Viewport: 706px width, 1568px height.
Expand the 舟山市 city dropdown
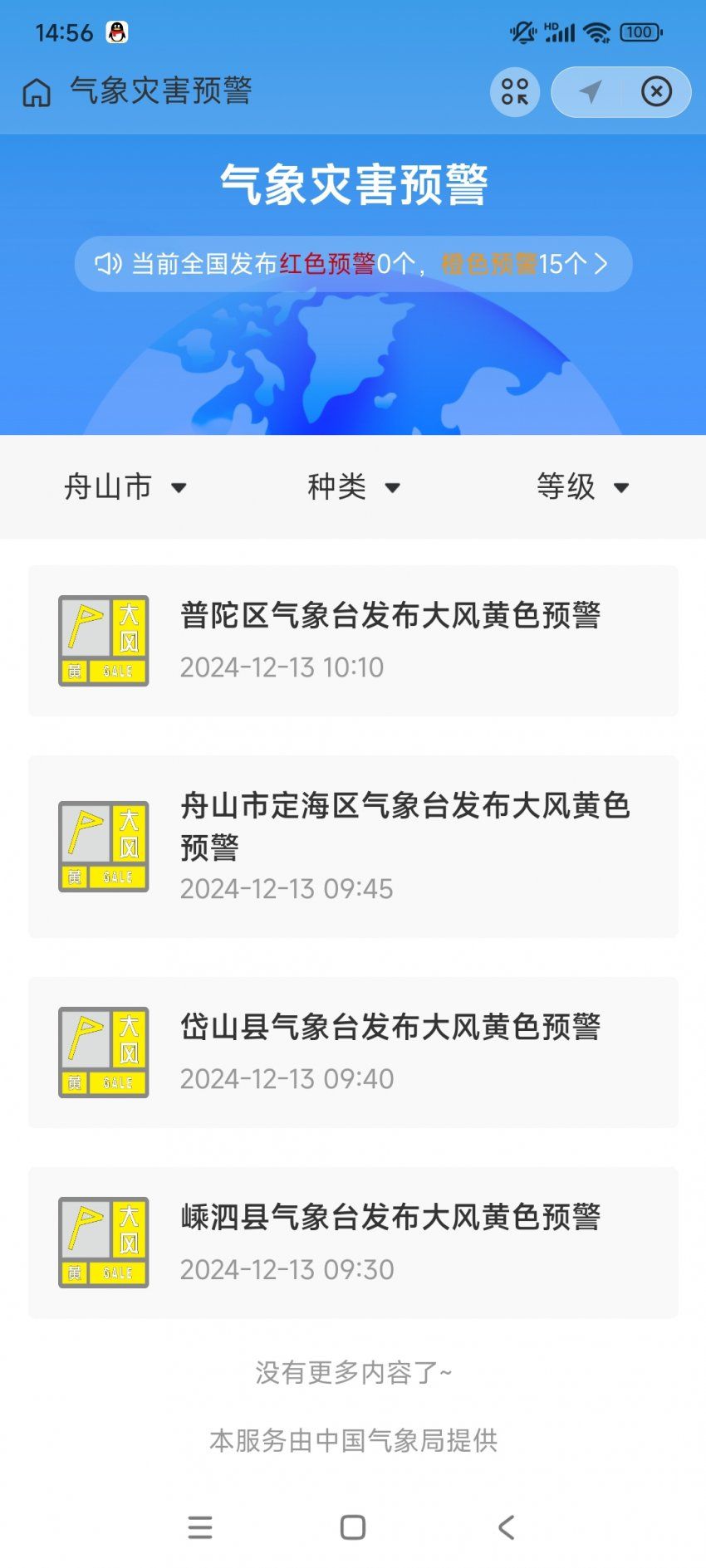coord(125,487)
